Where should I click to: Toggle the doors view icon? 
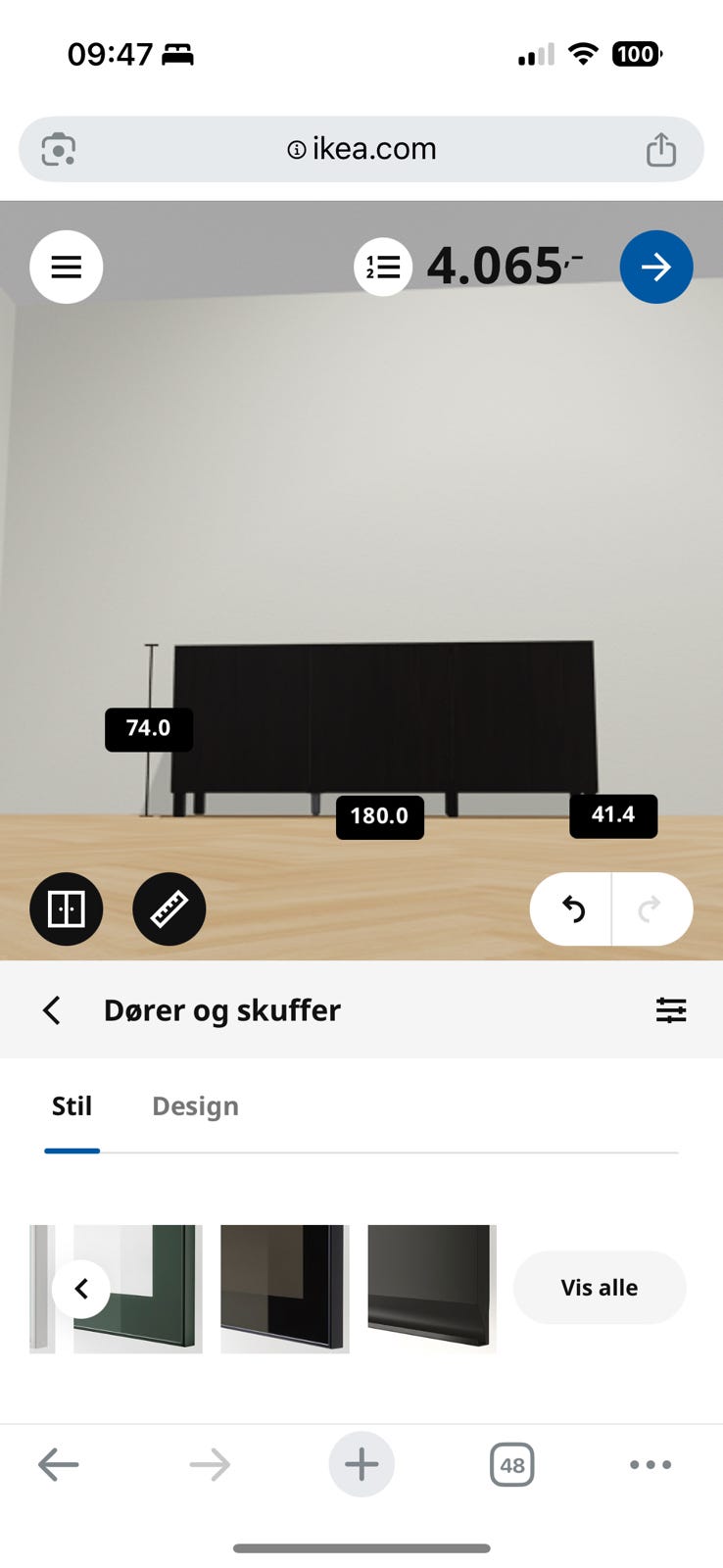(x=67, y=909)
